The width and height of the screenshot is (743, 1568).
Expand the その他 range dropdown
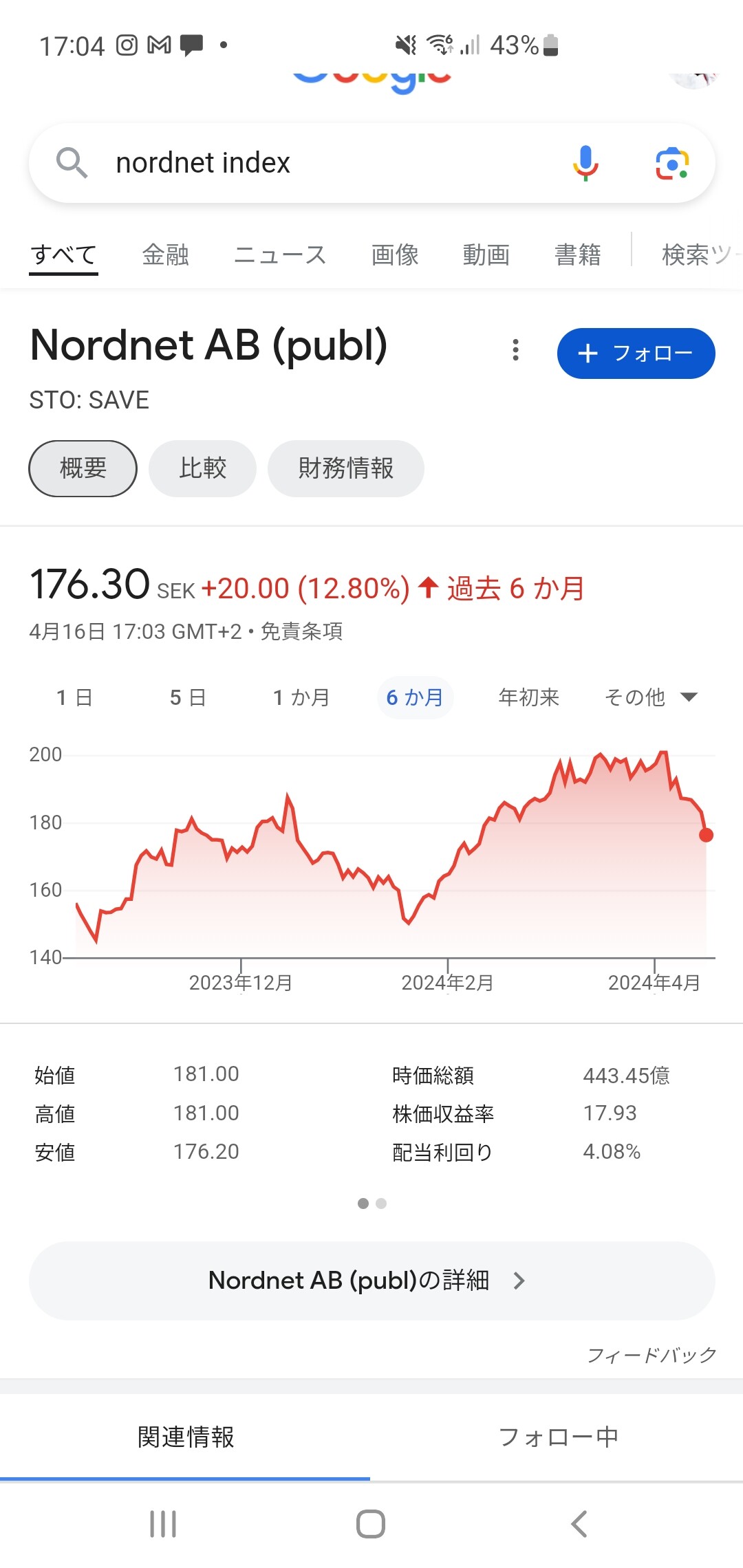tap(650, 698)
